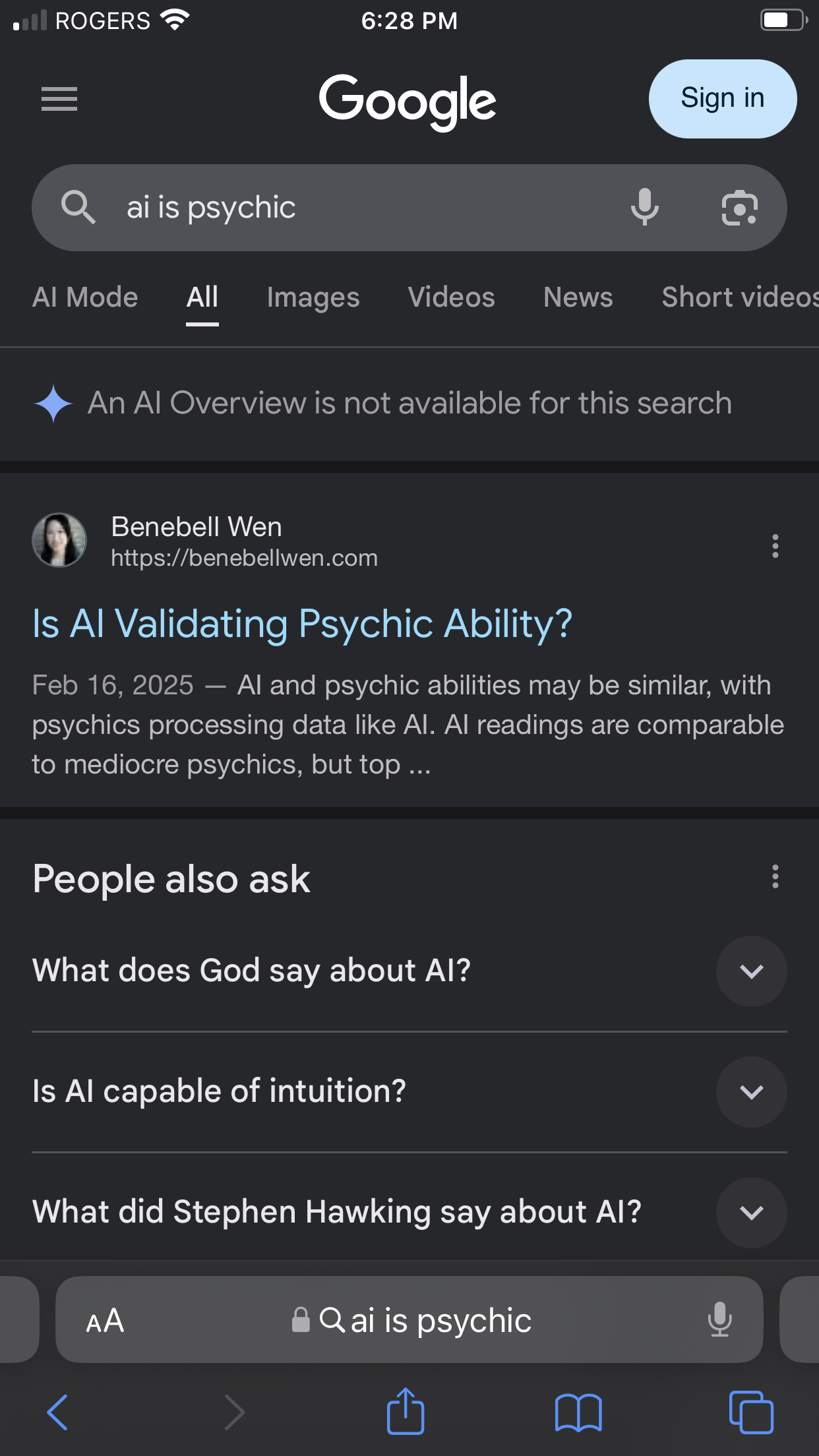
Task: Expand 'What did Stephen Hawking say about AI?'
Action: (751, 1212)
